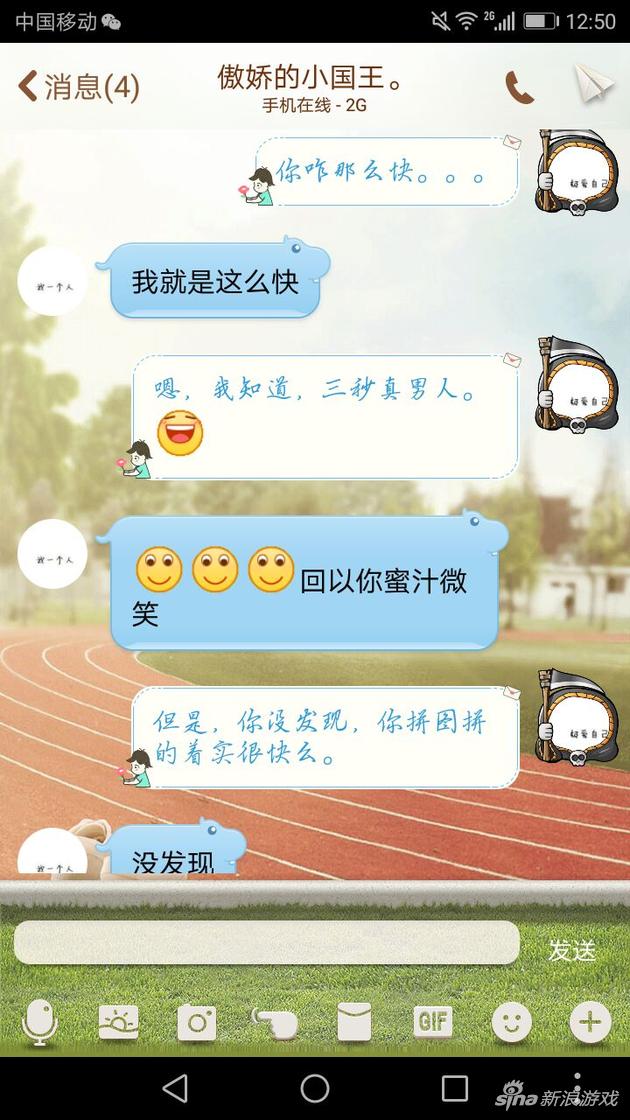The height and width of the screenshot is (1120, 630).
Task: Open the grim reaper avatar next to 你咋那么快
Action: click(x=576, y=172)
